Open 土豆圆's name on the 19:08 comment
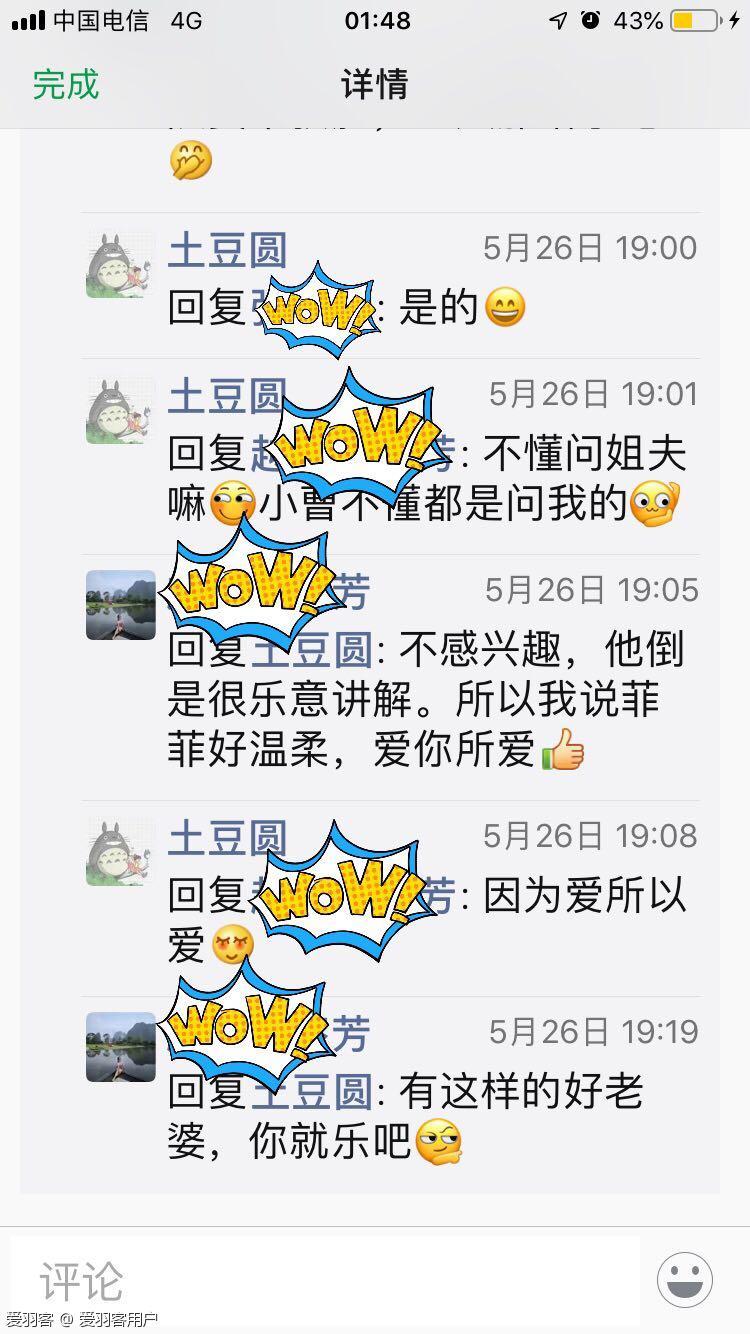The image size is (750, 1334). click(x=227, y=838)
